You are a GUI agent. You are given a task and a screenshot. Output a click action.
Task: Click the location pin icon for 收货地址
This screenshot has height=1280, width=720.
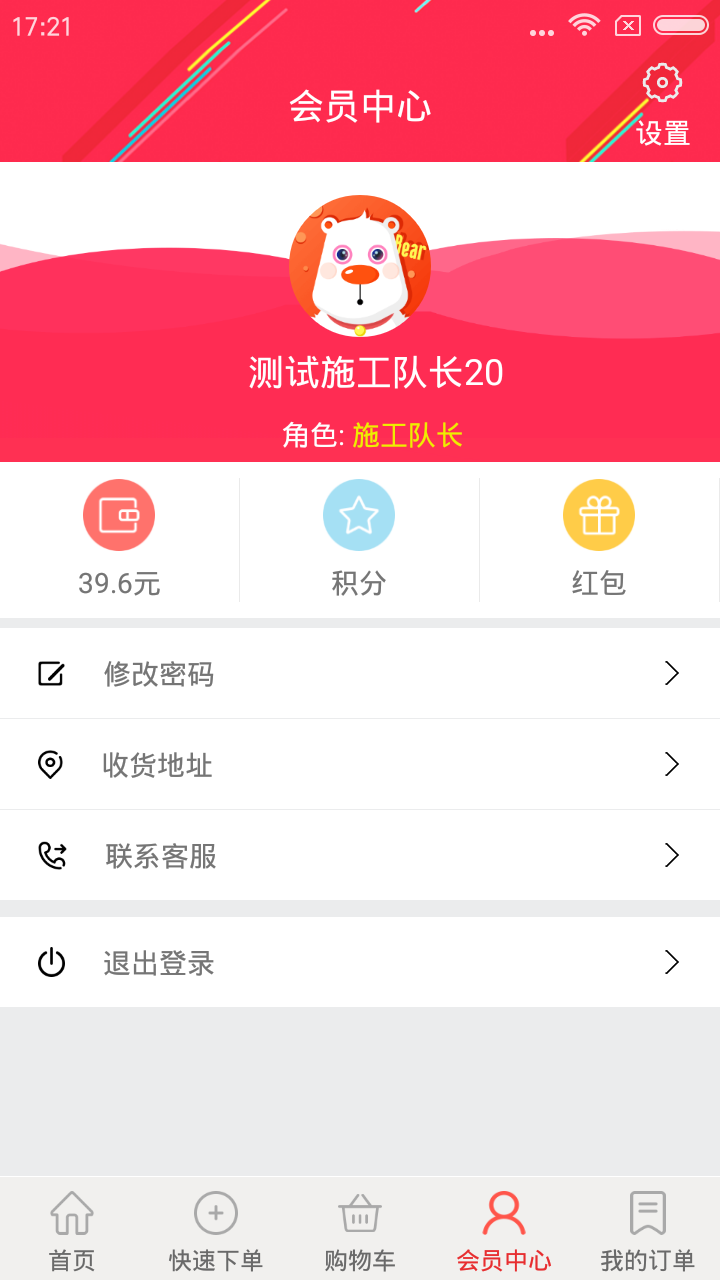pyautogui.click(x=52, y=764)
